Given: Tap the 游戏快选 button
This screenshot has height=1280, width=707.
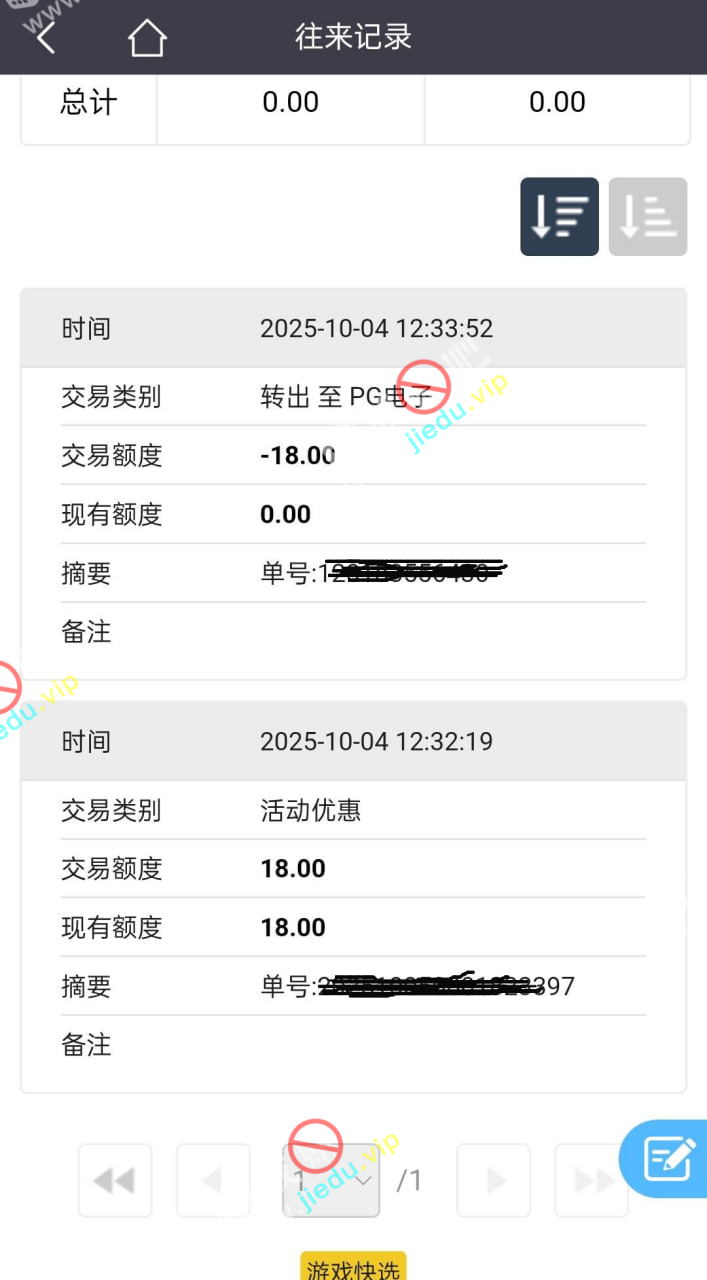Looking at the screenshot, I should point(353,1268).
